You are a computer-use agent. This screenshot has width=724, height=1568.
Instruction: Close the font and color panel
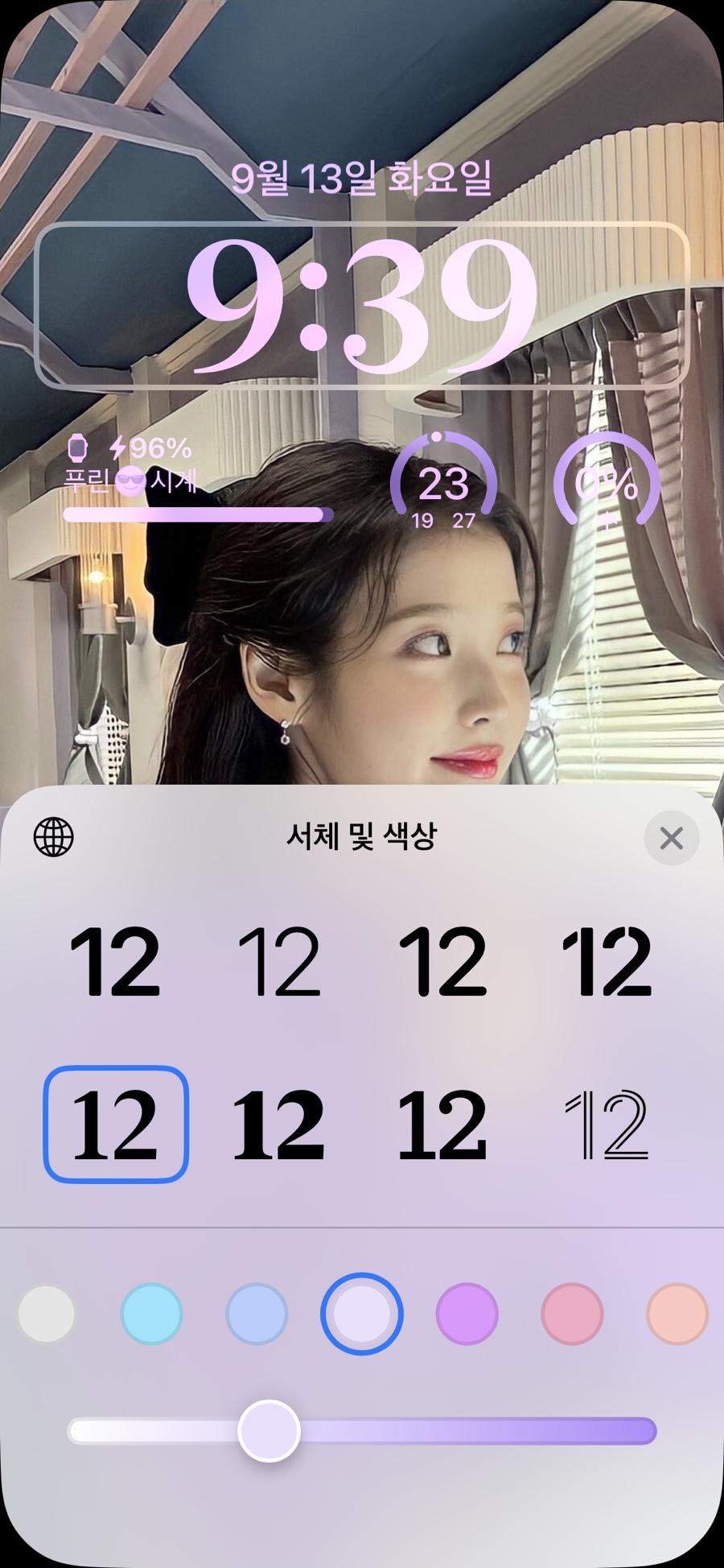(671, 838)
